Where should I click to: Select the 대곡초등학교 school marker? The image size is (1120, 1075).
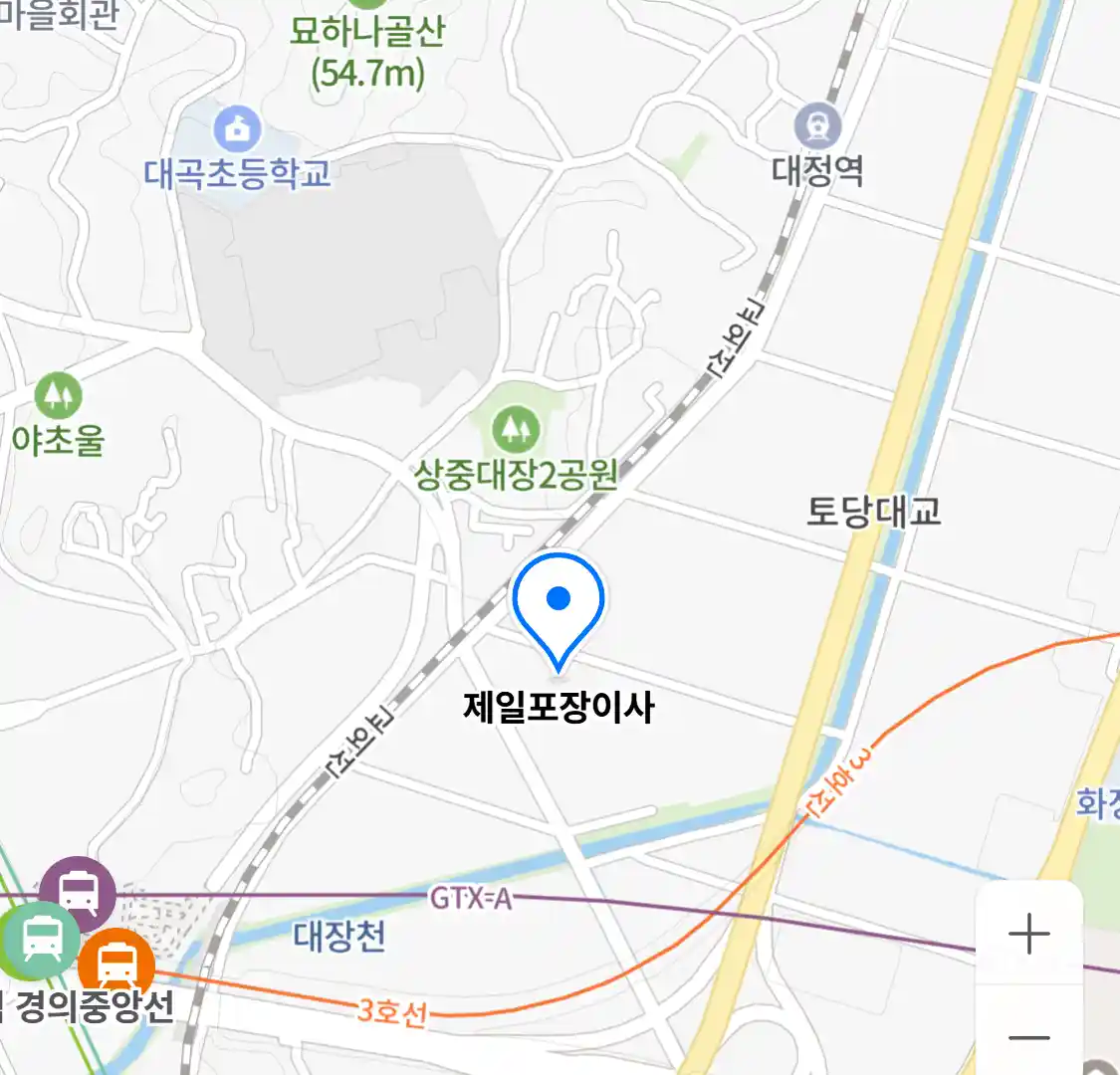coord(237,128)
